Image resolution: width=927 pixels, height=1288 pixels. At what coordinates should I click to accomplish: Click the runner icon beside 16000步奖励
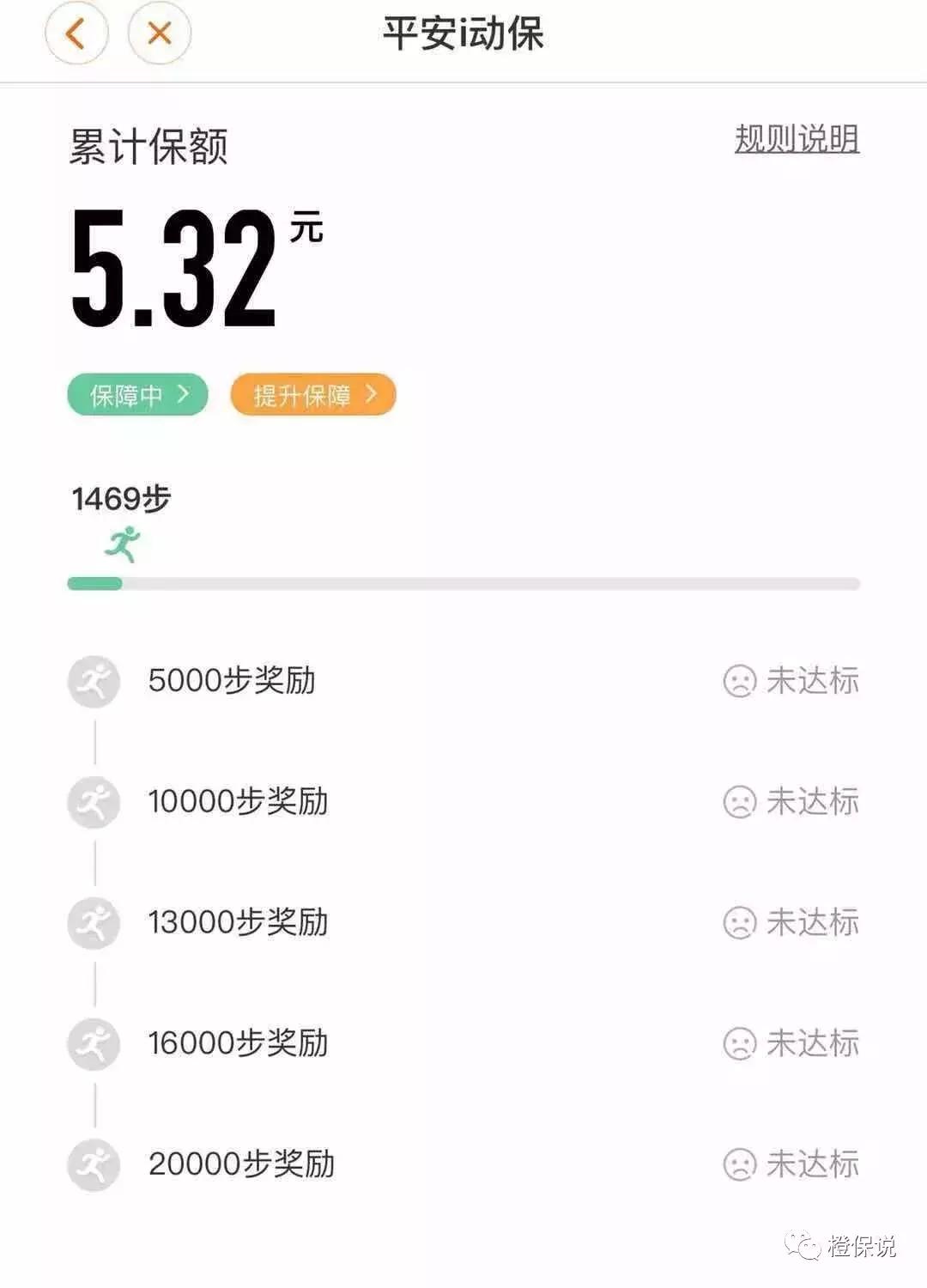[93, 1044]
